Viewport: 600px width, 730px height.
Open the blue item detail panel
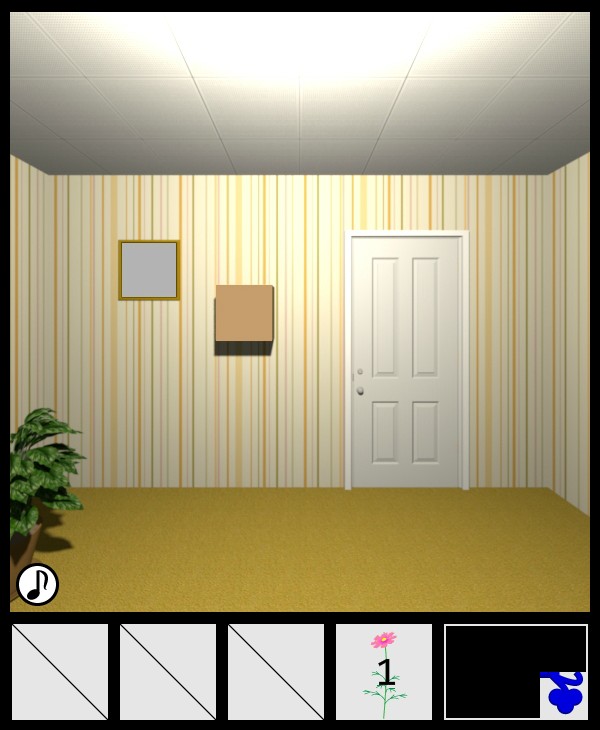click(x=565, y=694)
